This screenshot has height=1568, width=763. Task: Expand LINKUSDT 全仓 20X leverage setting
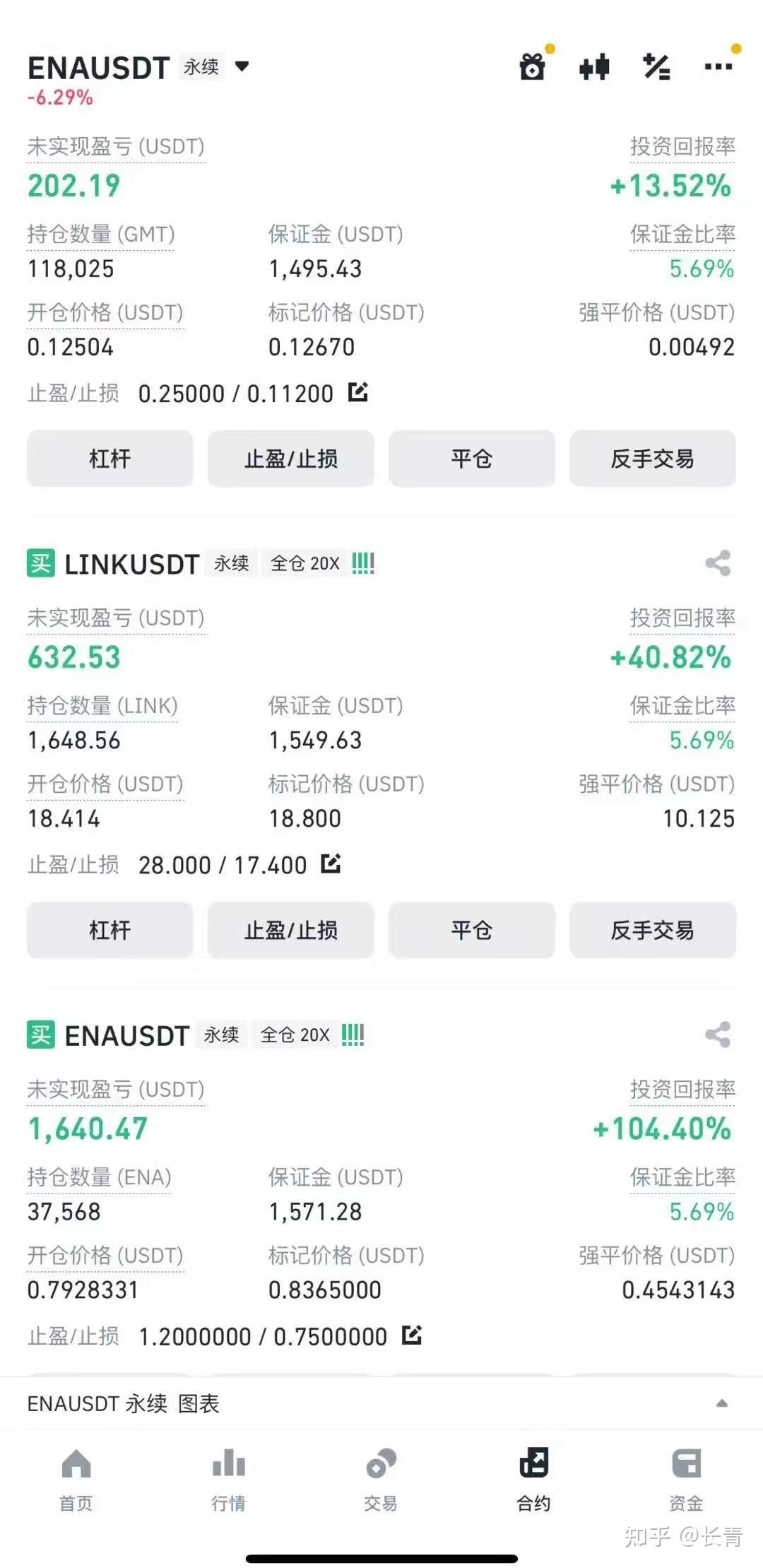click(x=305, y=563)
